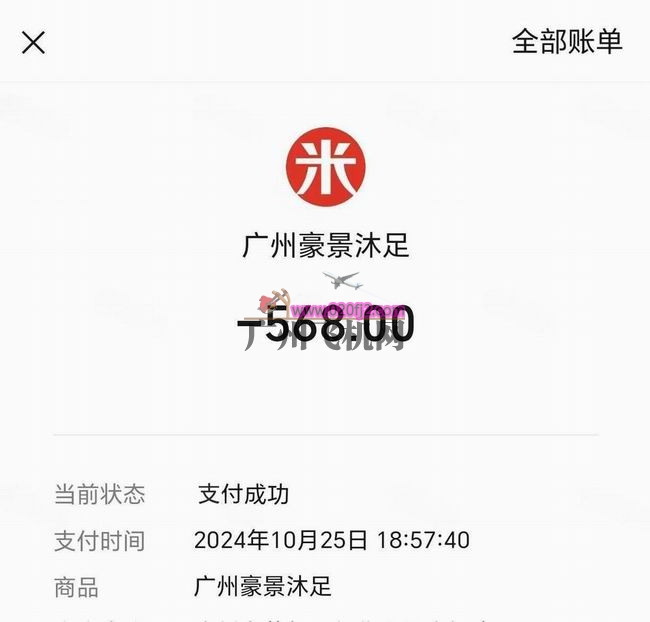Close the bill detail page
The height and width of the screenshot is (622, 650).
coord(34,43)
